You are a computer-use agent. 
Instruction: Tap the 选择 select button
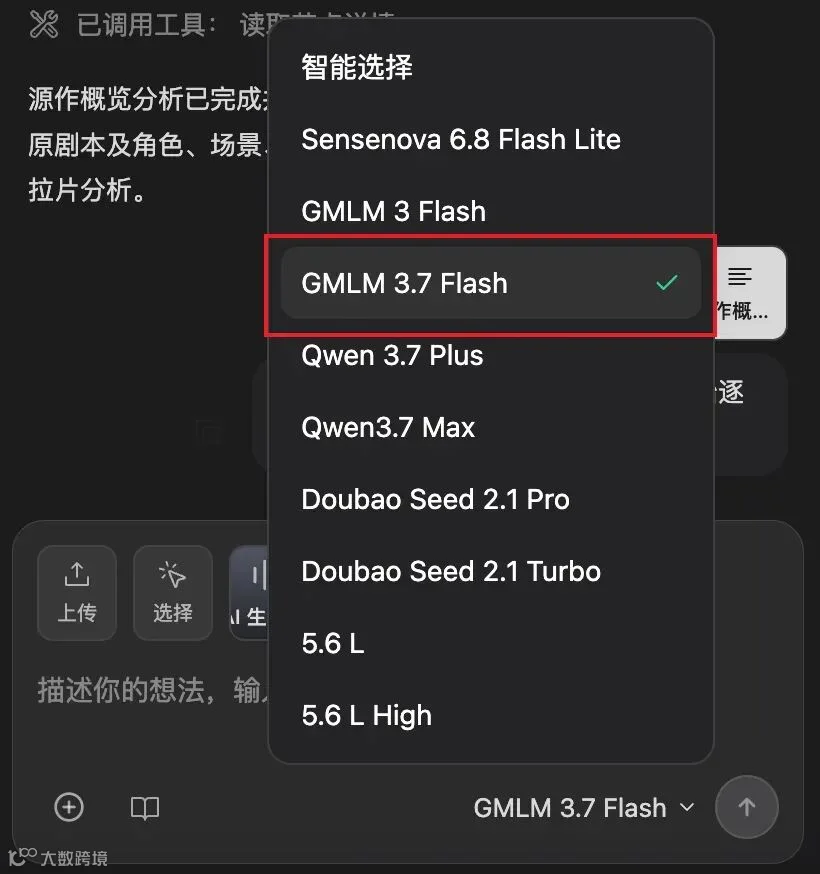[173, 593]
